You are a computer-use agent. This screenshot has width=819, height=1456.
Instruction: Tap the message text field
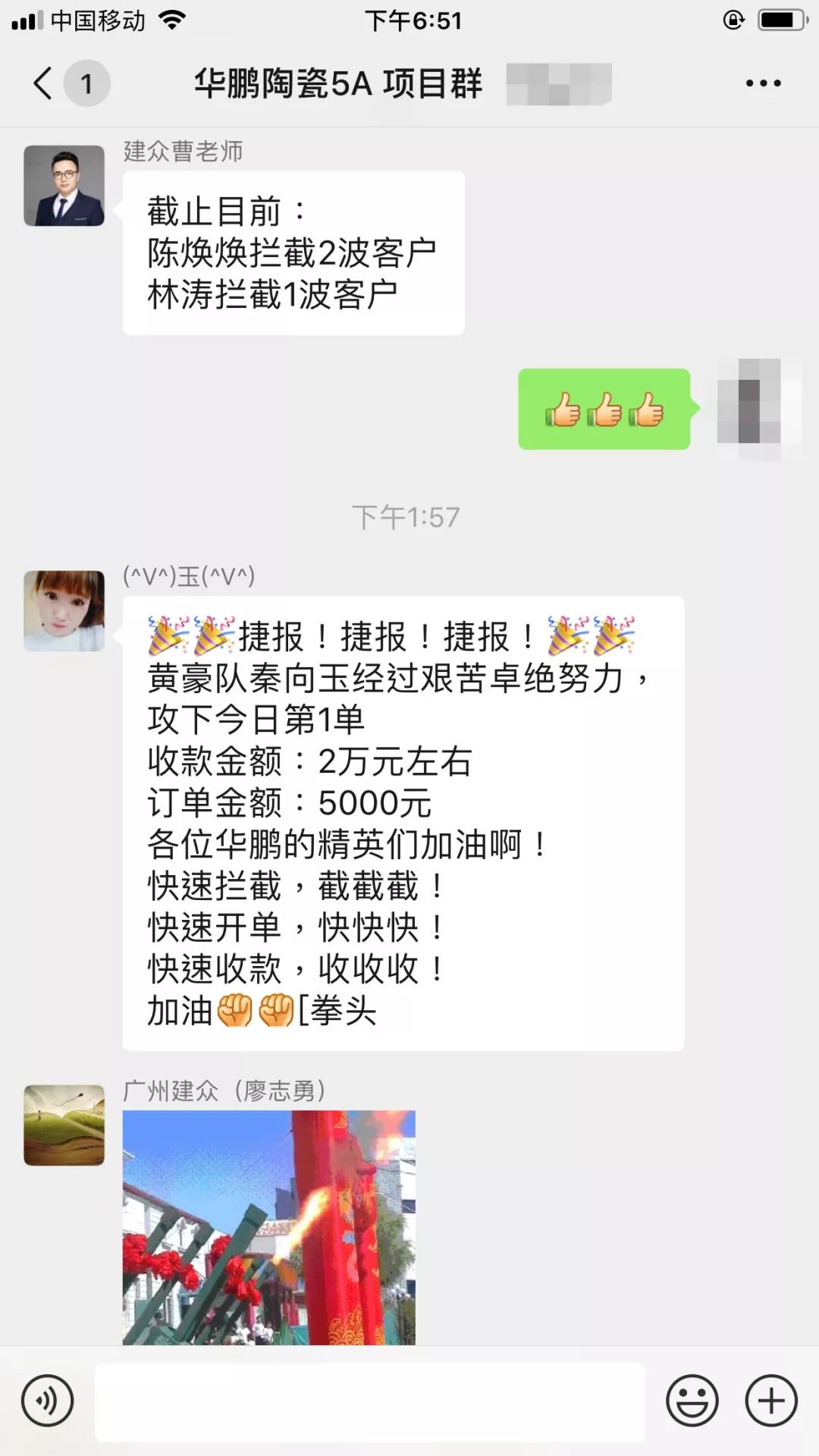coord(370,1402)
